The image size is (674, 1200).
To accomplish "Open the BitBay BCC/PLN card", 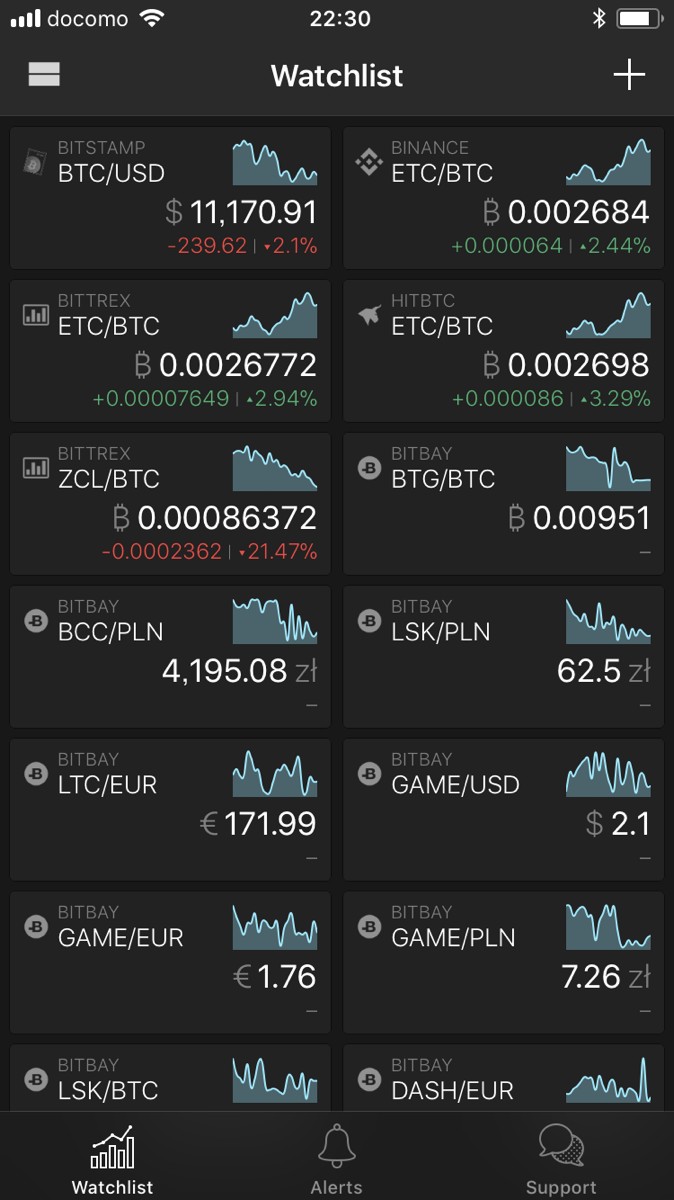I will [x=170, y=657].
